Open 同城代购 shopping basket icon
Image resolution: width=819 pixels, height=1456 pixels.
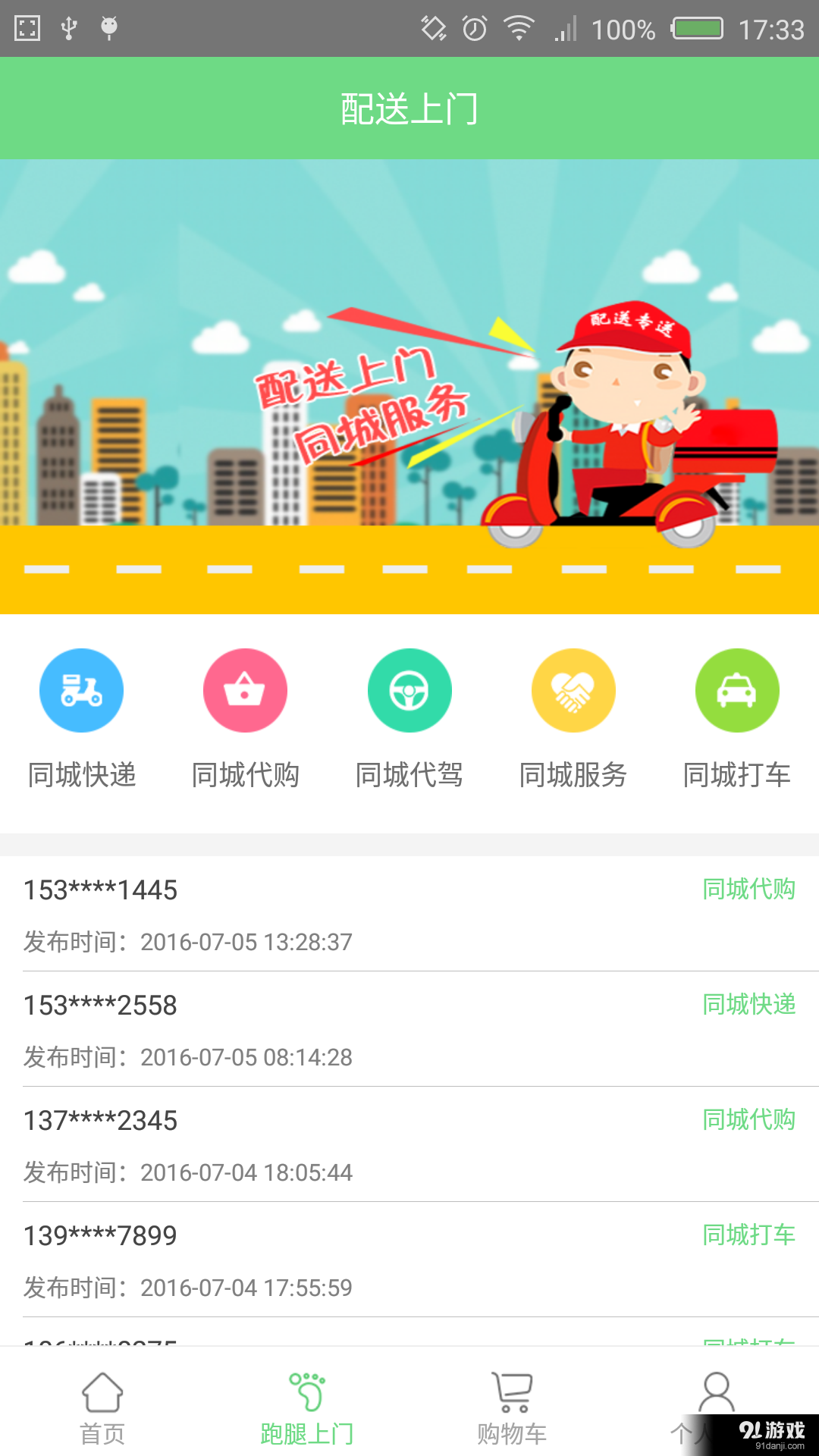pos(245,690)
